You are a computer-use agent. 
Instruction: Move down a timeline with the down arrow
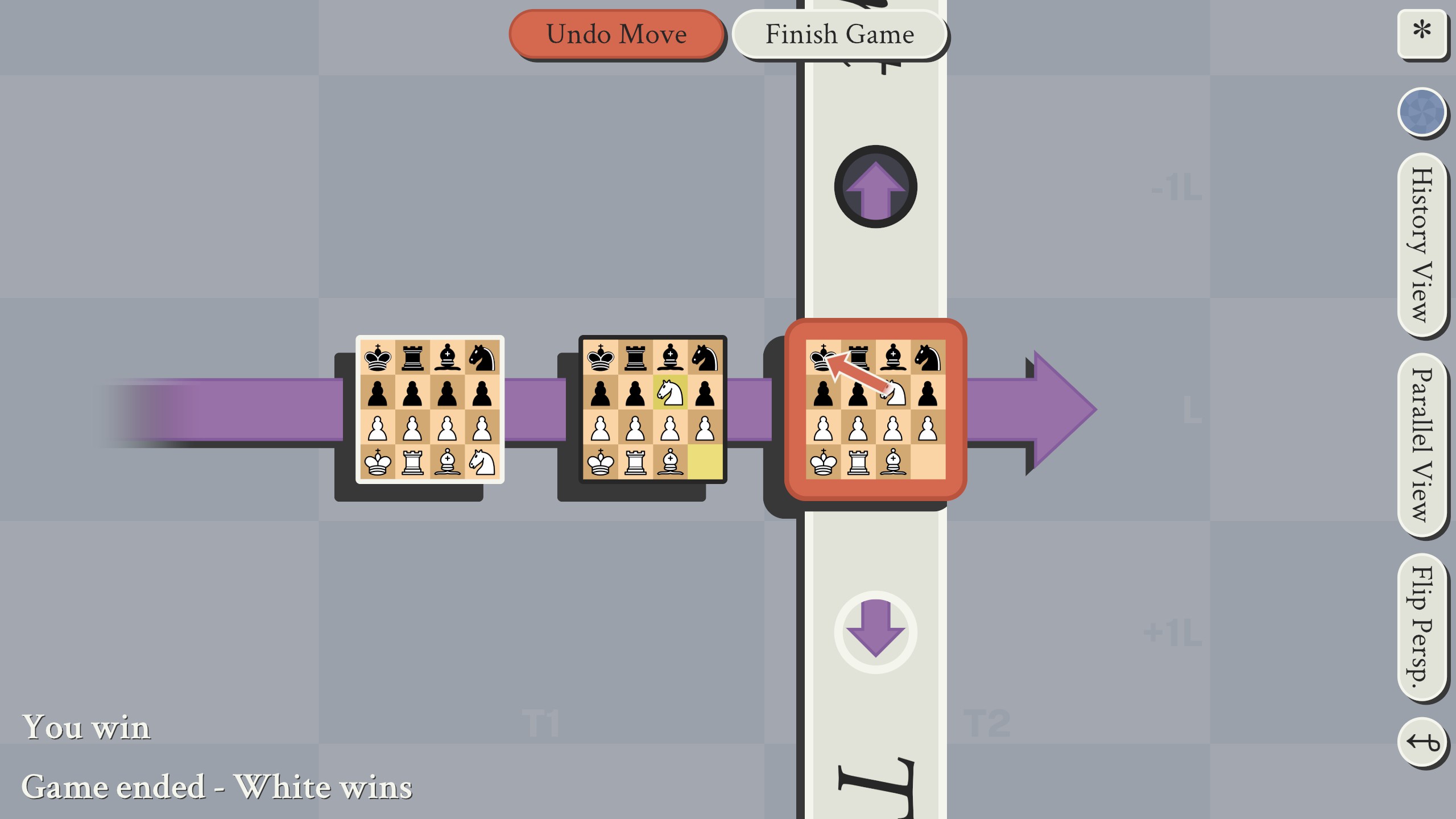(875, 632)
